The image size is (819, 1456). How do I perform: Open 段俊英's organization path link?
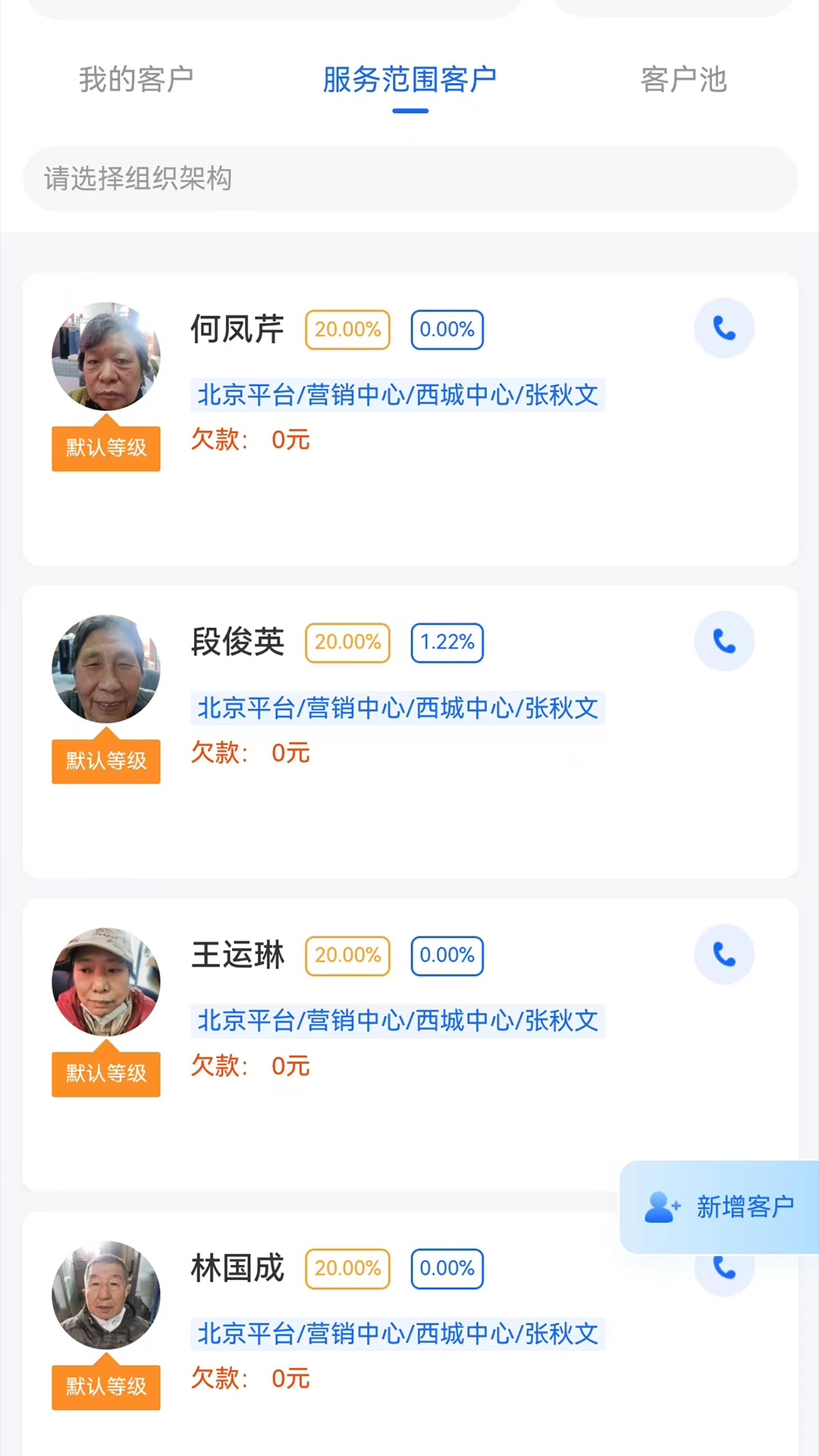click(397, 708)
